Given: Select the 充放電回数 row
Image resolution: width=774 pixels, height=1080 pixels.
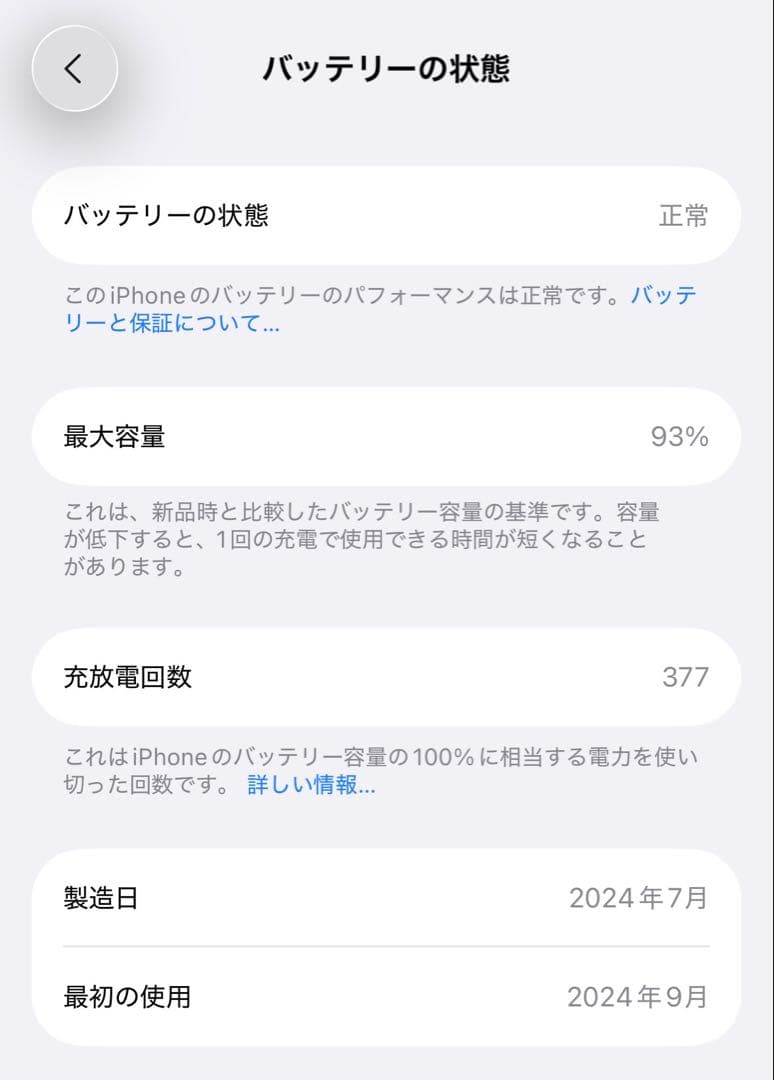Looking at the screenshot, I should click(x=387, y=677).
